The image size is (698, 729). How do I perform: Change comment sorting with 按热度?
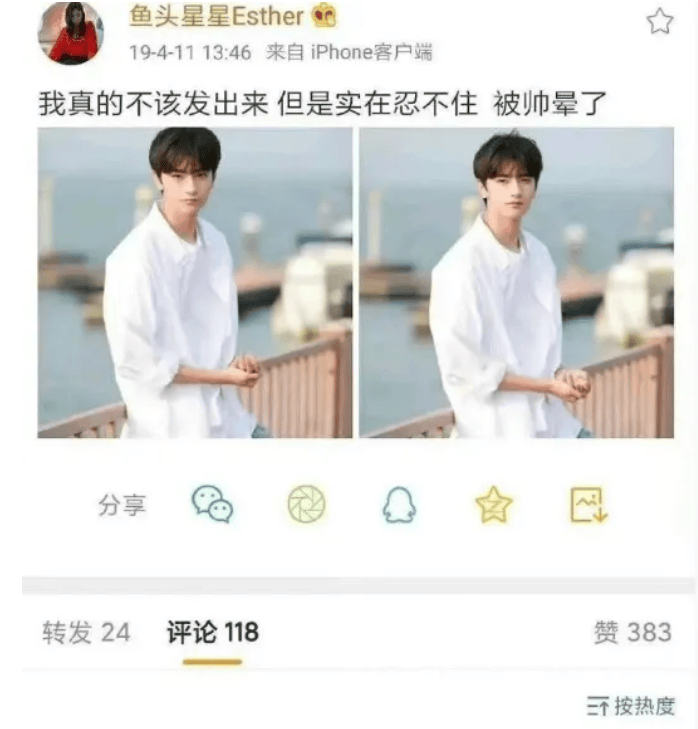click(x=631, y=706)
